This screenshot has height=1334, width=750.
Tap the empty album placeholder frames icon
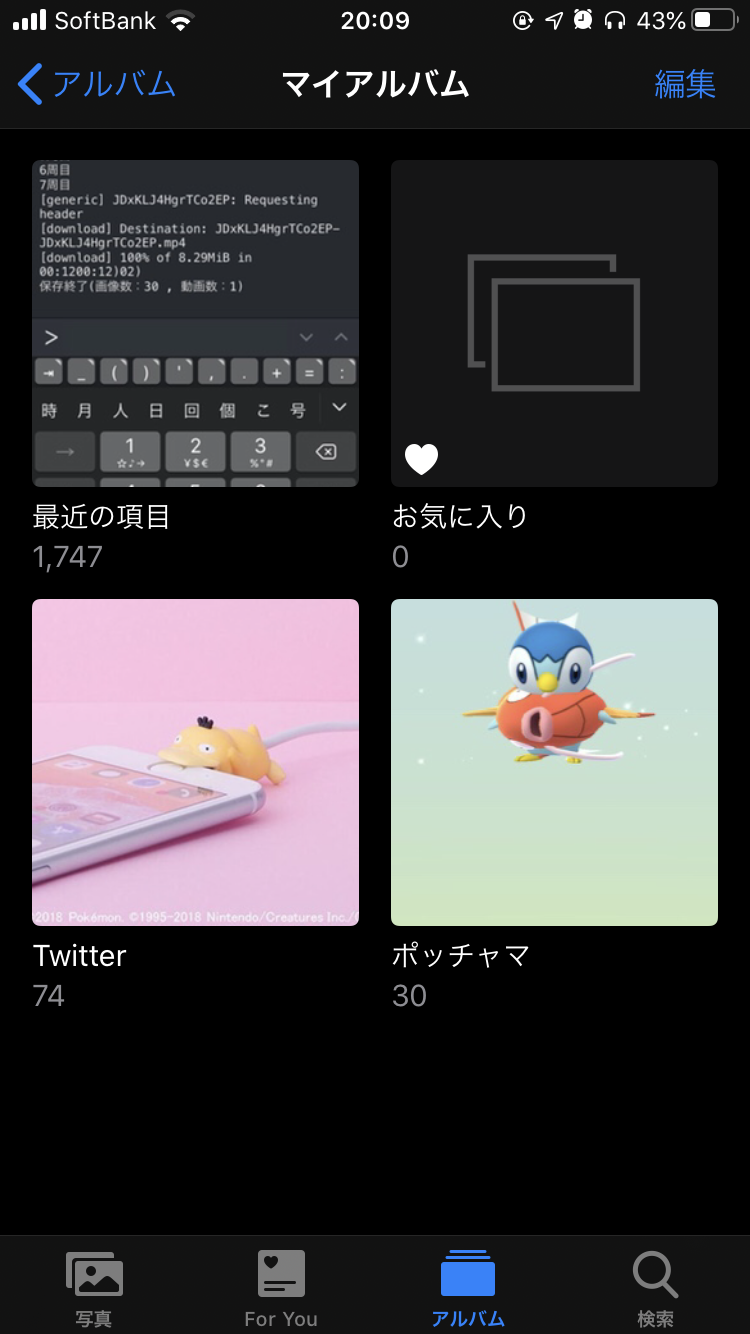pos(553,323)
